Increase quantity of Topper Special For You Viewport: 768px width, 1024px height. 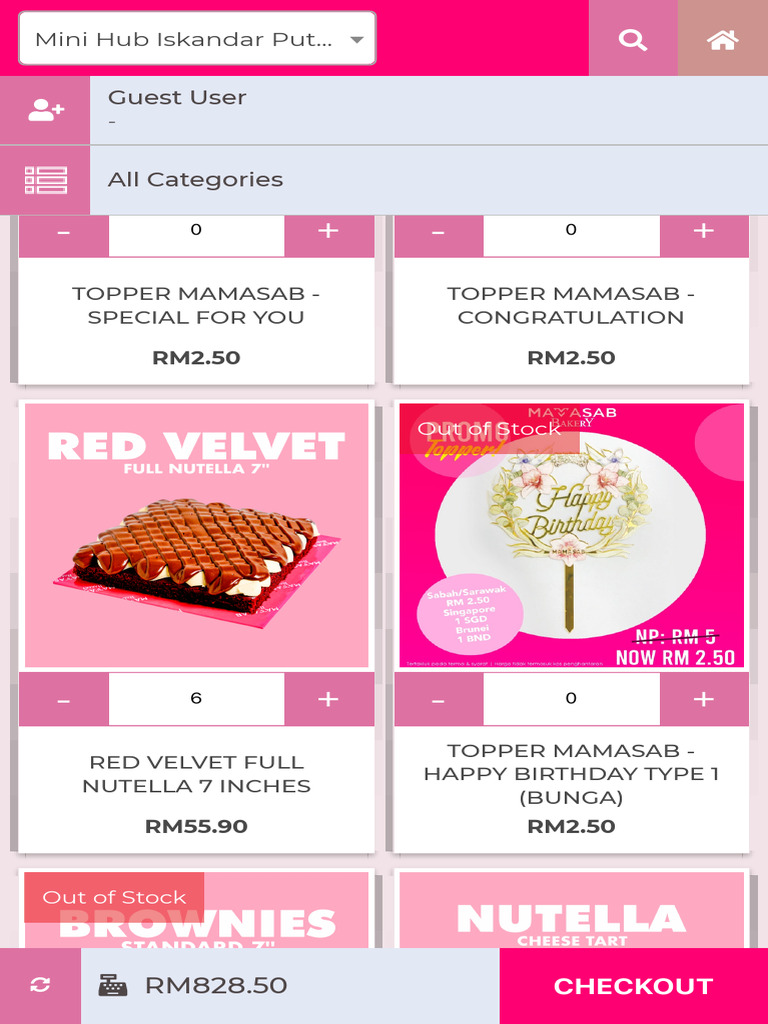point(329,231)
